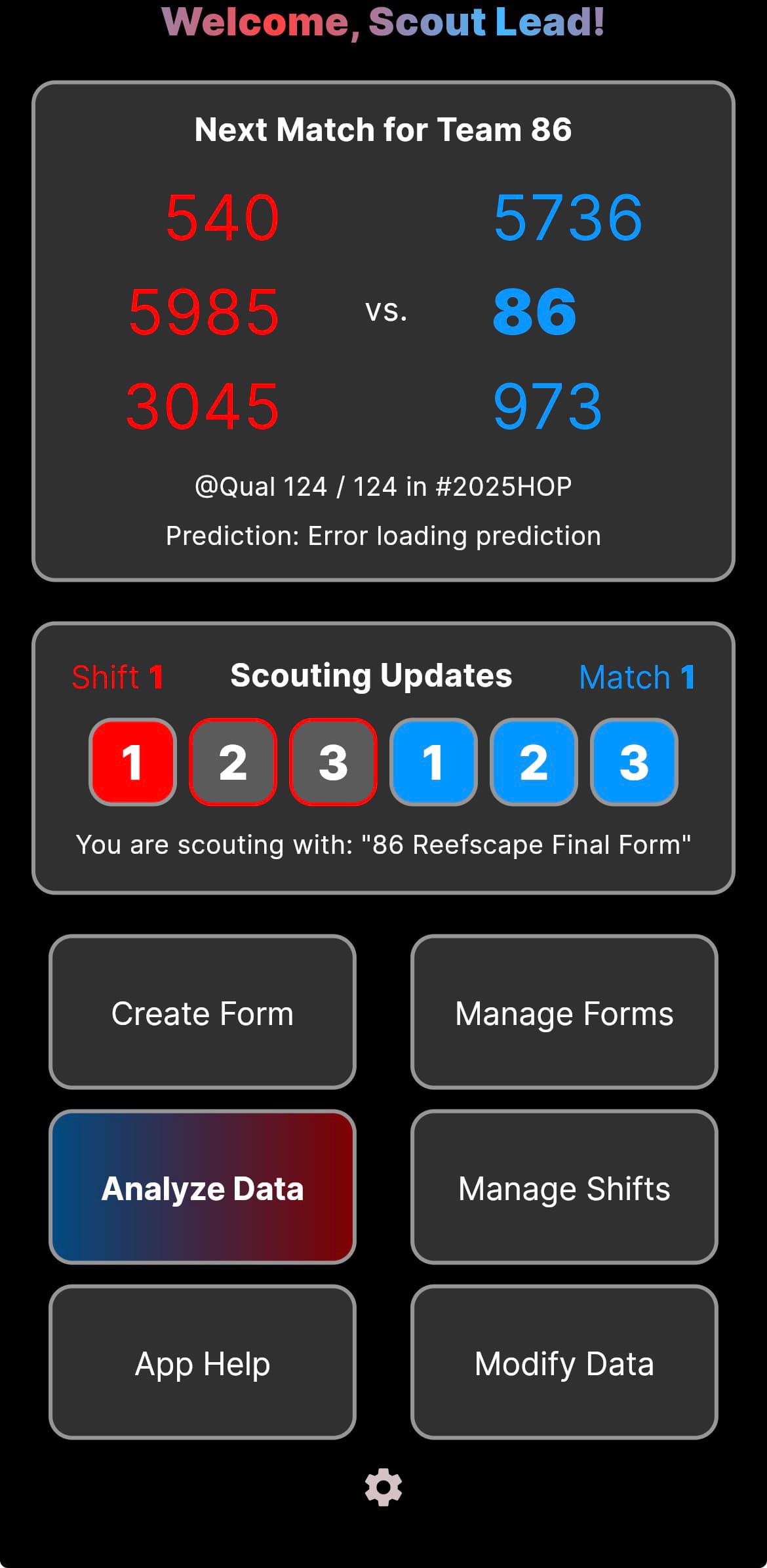This screenshot has width=767, height=1568.
Task: Go to Manage Forms
Action: (564, 1012)
